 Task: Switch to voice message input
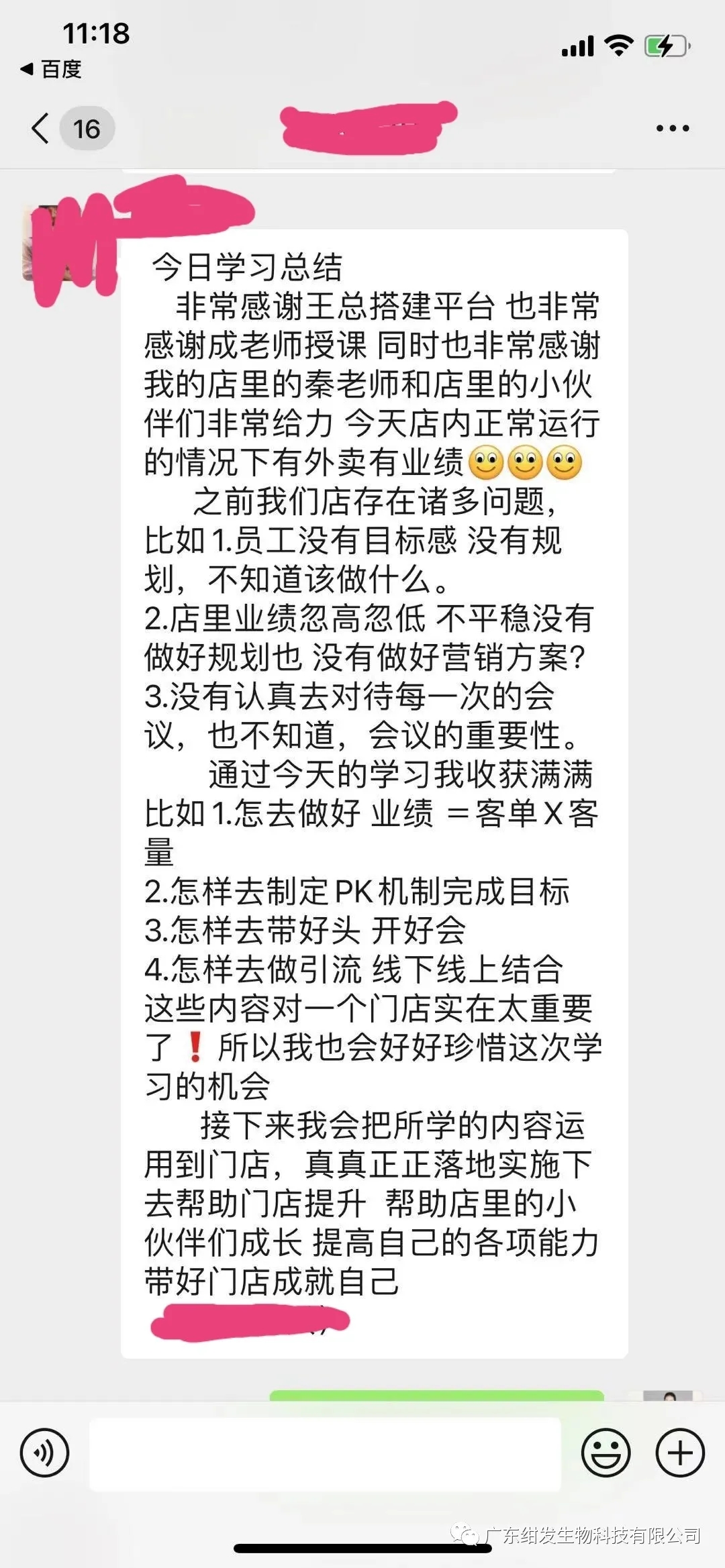pos(45,1453)
